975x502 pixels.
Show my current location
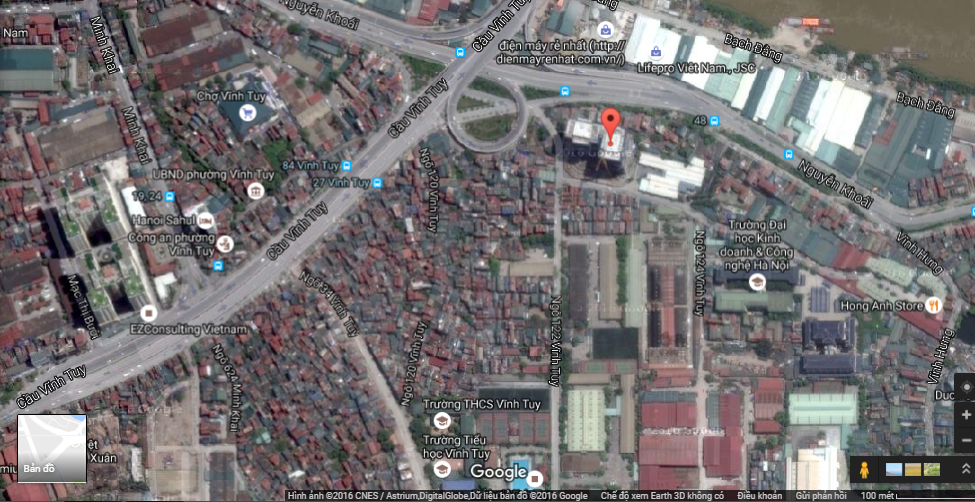(x=965, y=386)
